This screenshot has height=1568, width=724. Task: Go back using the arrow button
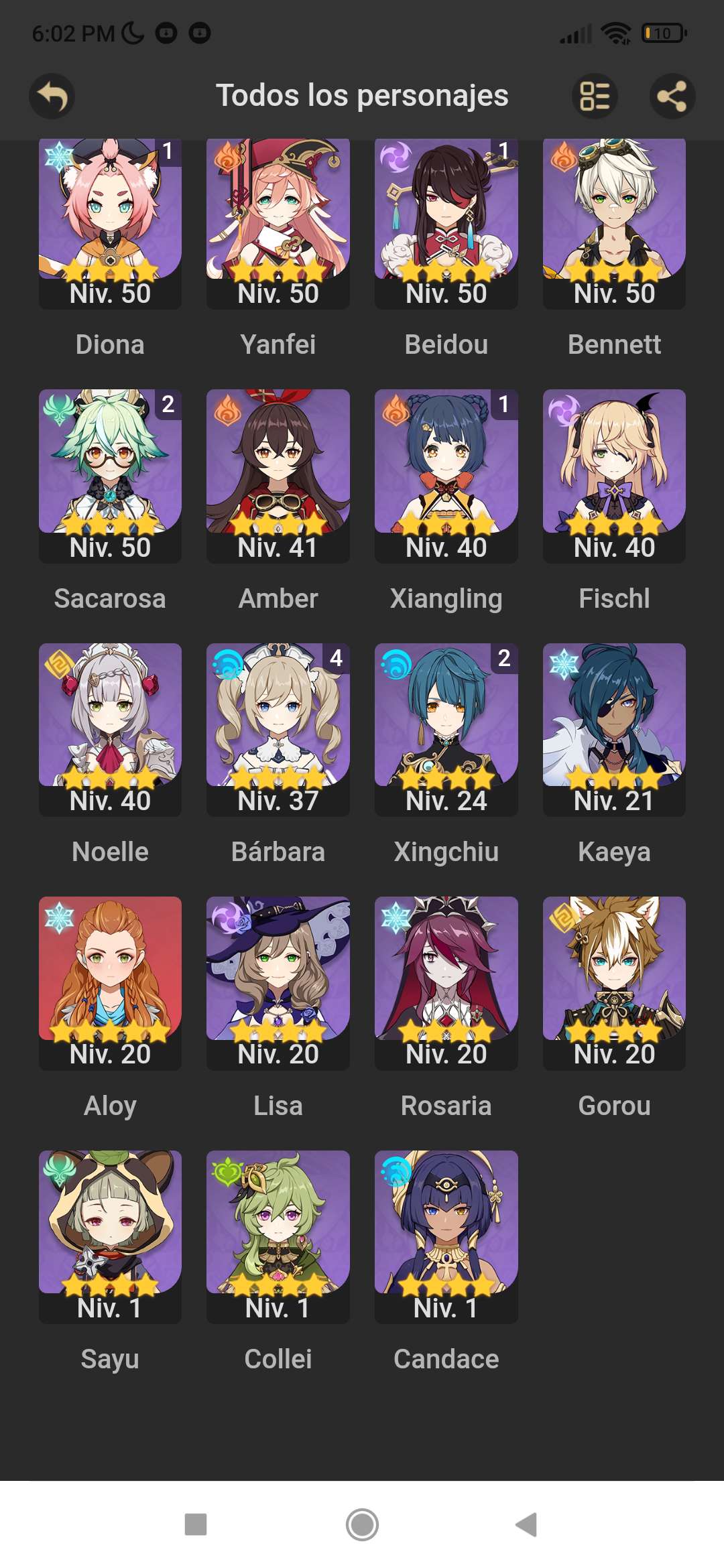(x=52, y=96)
